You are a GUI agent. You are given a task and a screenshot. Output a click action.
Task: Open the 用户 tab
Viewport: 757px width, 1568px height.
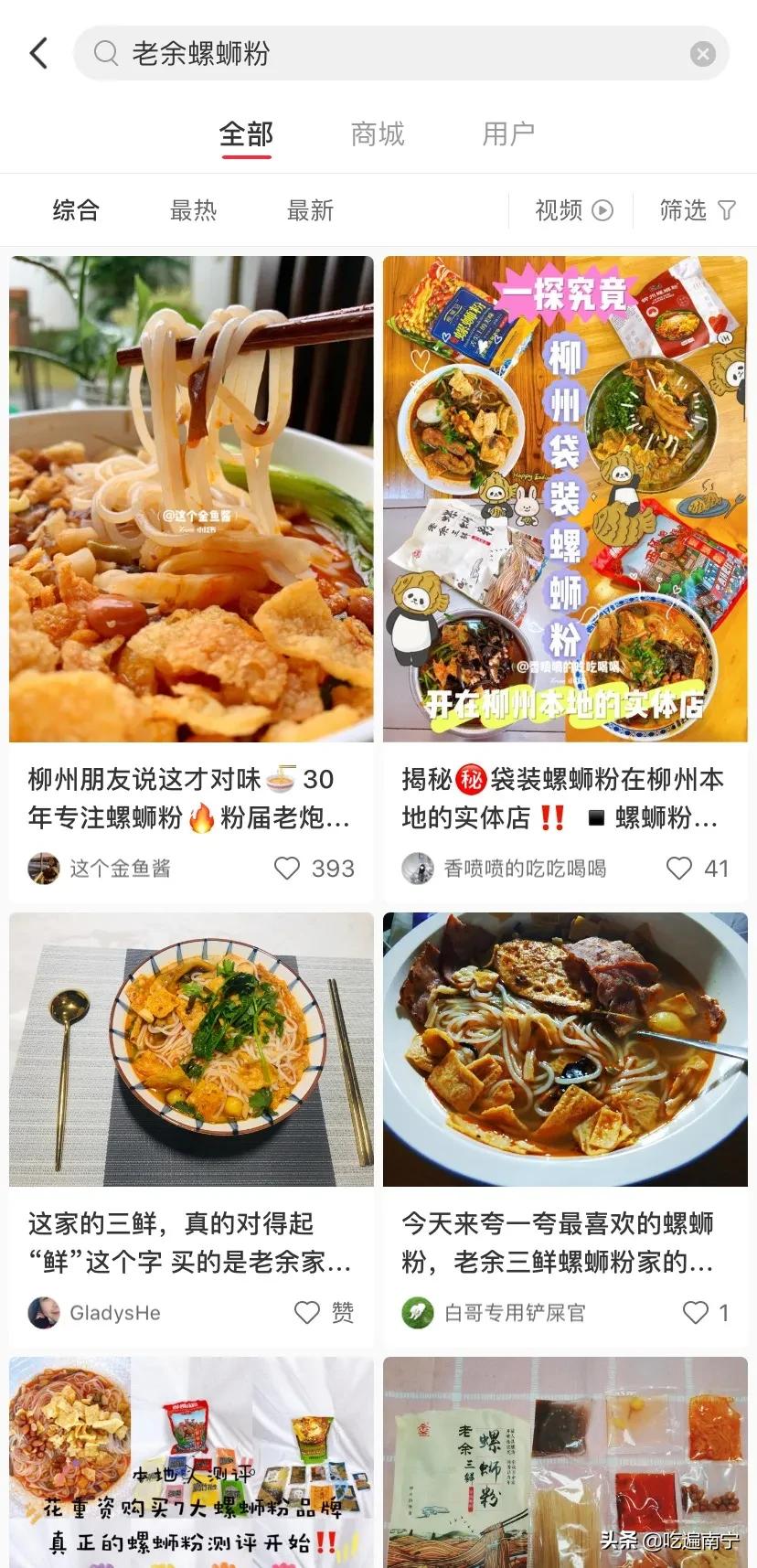pos(509,134)
